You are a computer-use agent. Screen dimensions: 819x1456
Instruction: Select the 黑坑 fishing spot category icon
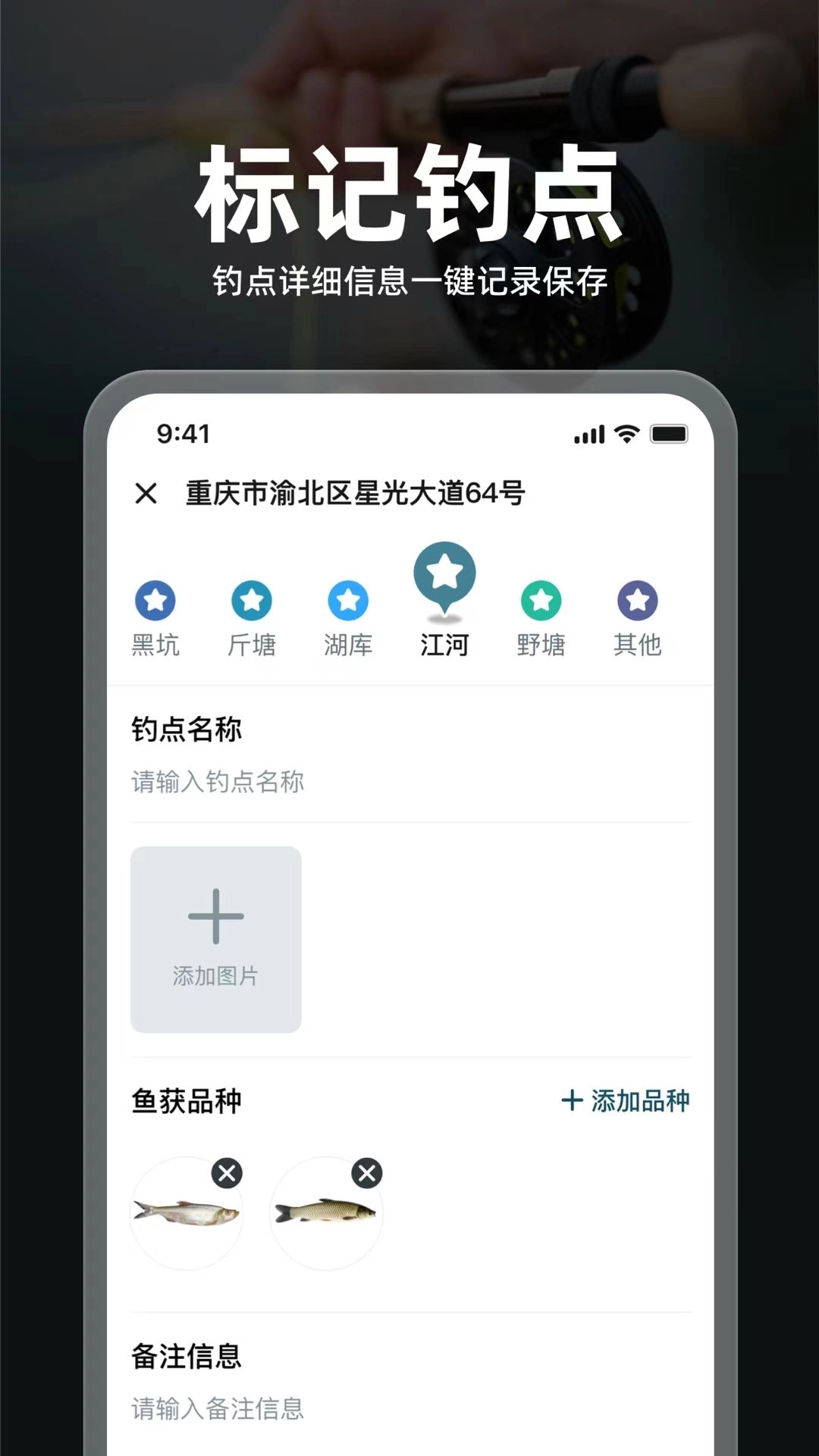click(x=155, y=601)
